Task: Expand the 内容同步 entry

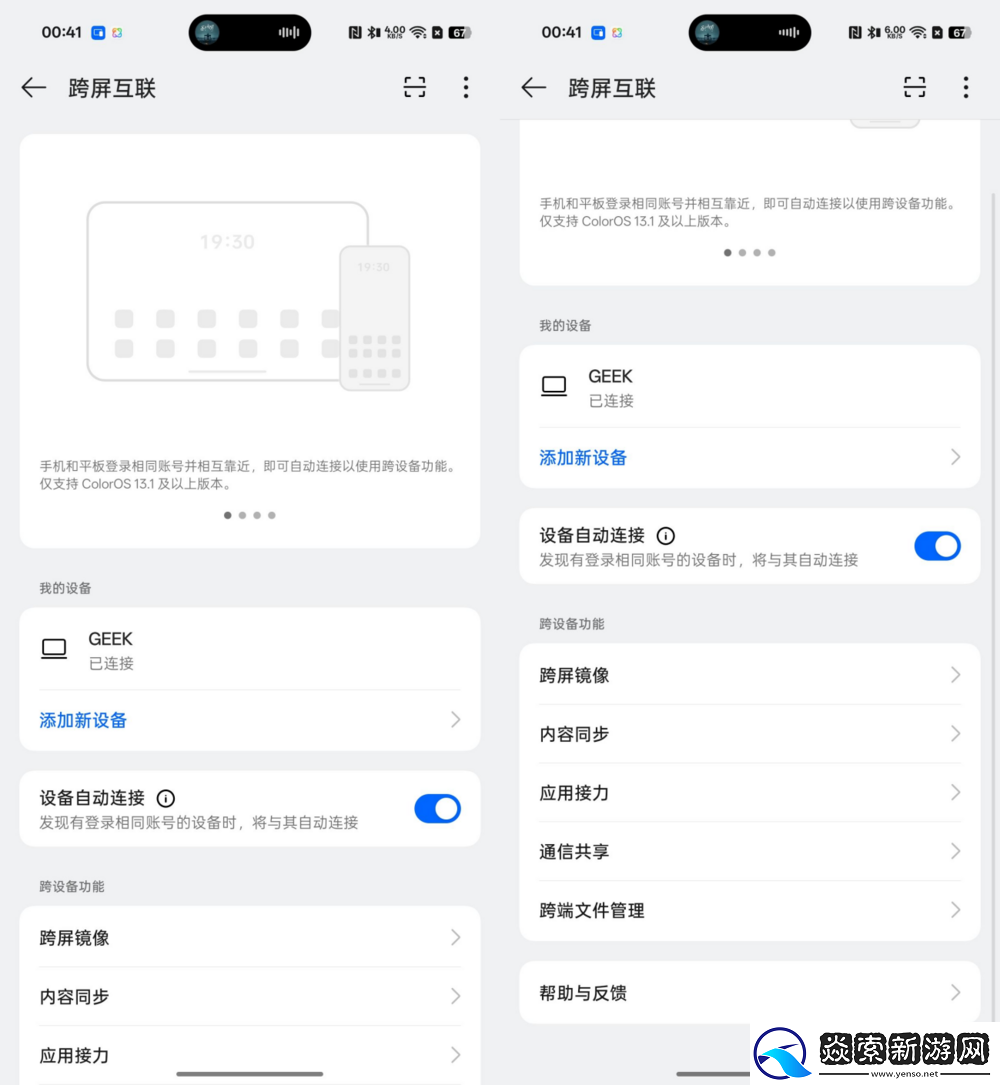Action: [x=955, y=733]
